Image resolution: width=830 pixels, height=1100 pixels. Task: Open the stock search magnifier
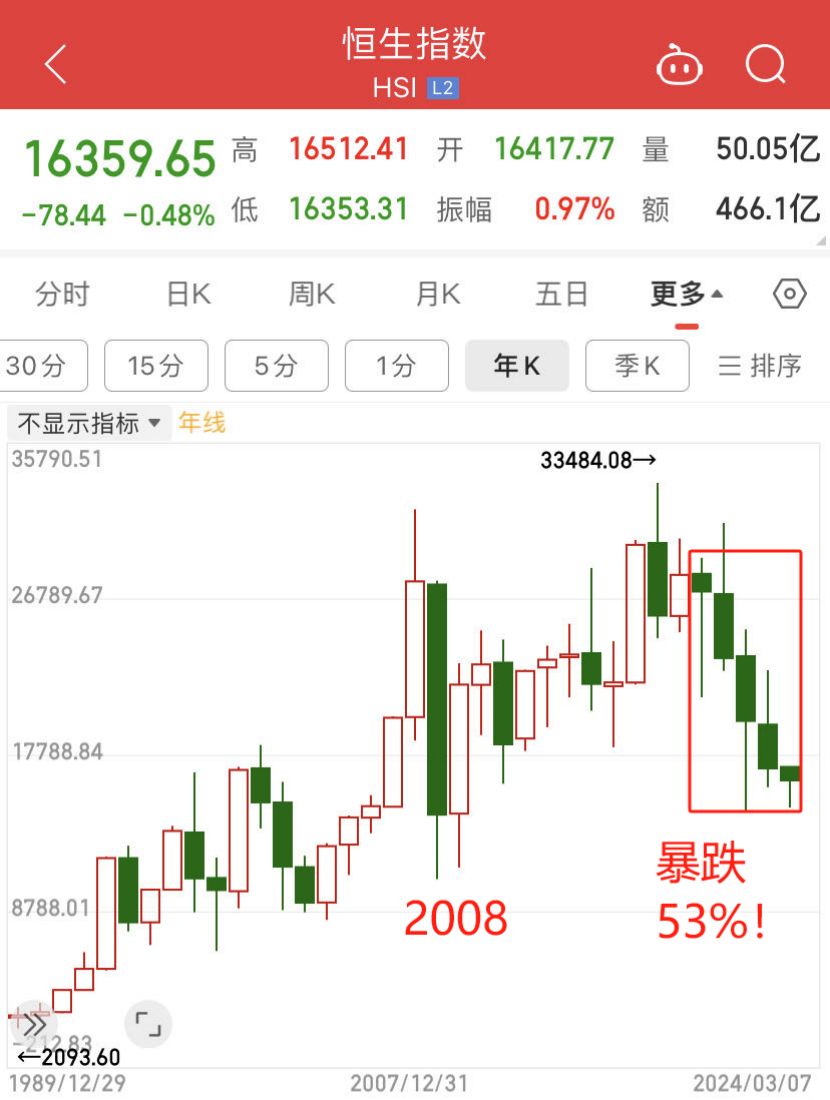click(x=765, y=64)
